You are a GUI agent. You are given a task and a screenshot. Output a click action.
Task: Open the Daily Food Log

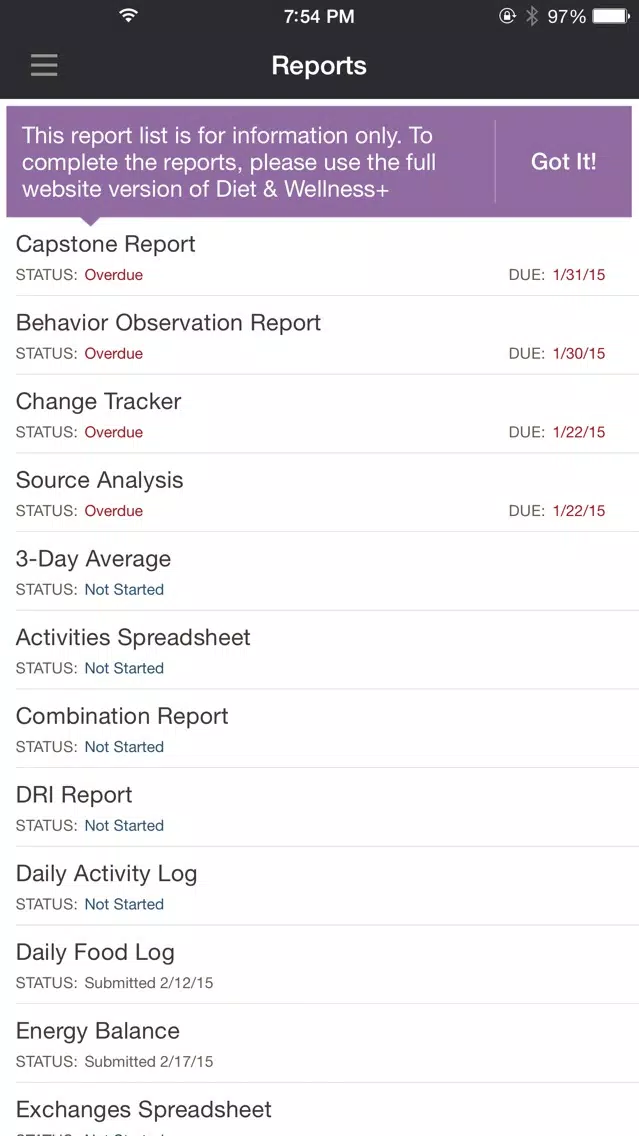(x=320, y=964)
